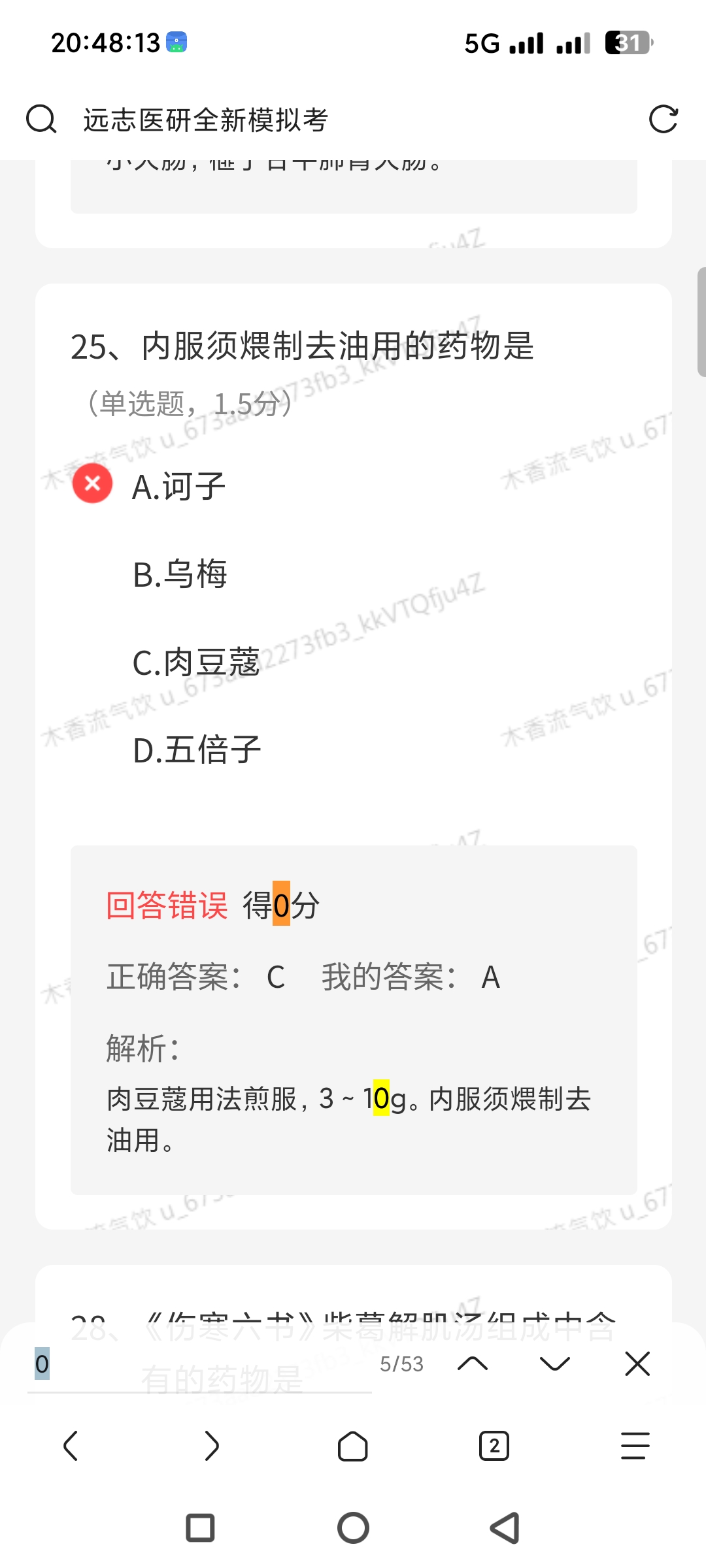Image resolution: width=706 pixels, height=1568 pixels.
Task: Jump to the next find match
Action: tap(555, 1364)
